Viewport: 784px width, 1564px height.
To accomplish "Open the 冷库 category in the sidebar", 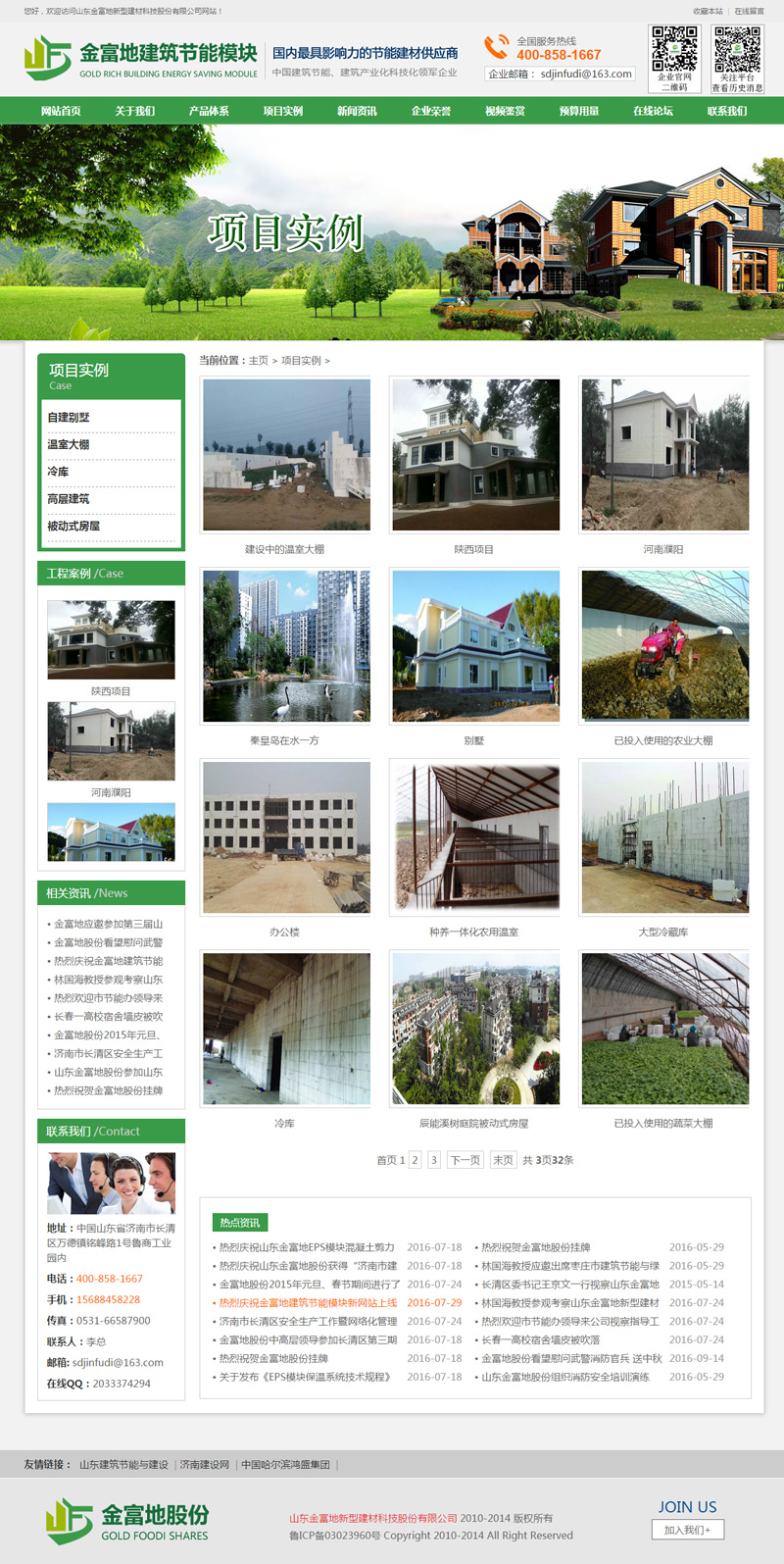I will 59,472.
